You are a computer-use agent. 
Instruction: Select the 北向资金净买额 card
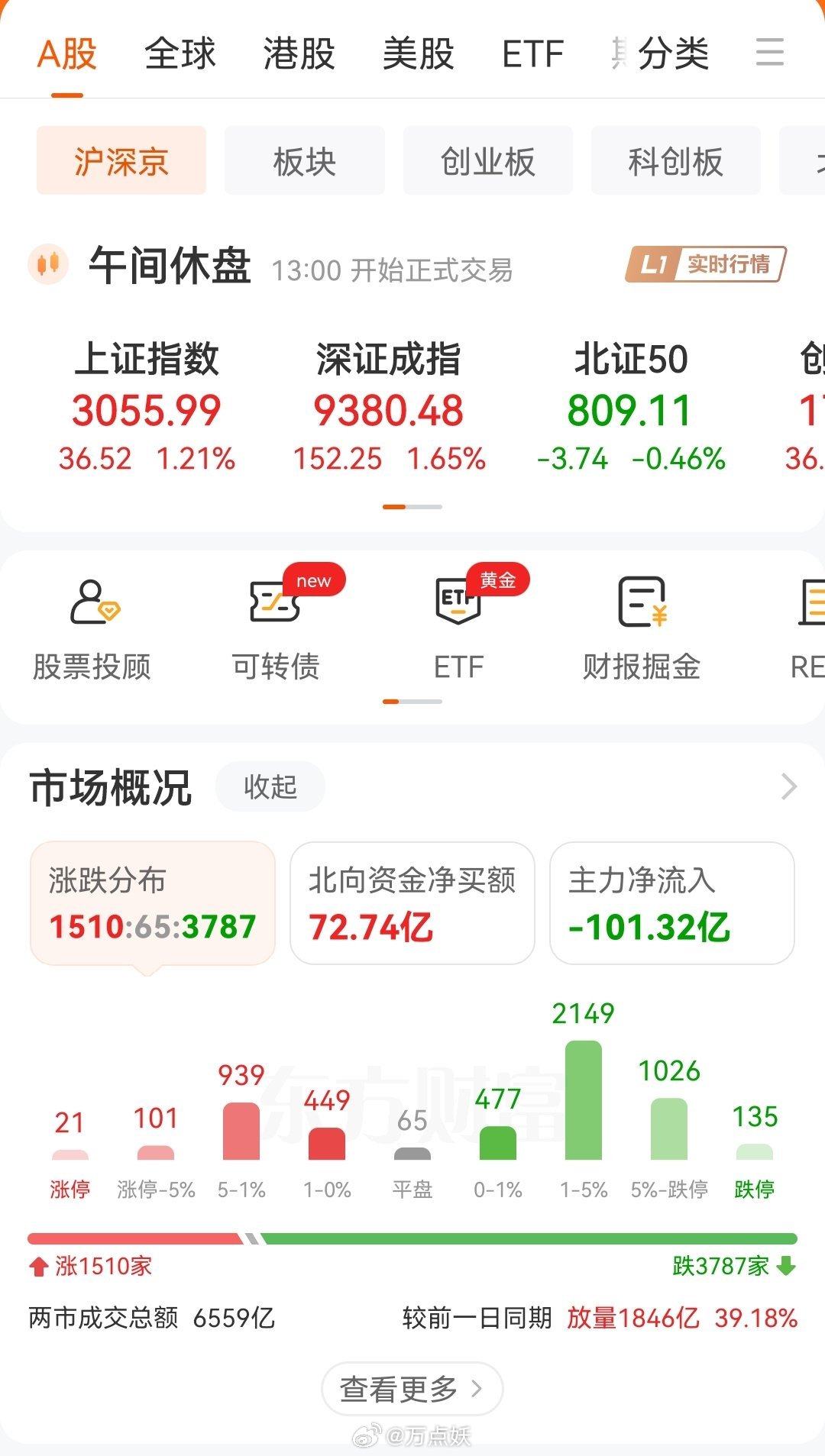412,903
